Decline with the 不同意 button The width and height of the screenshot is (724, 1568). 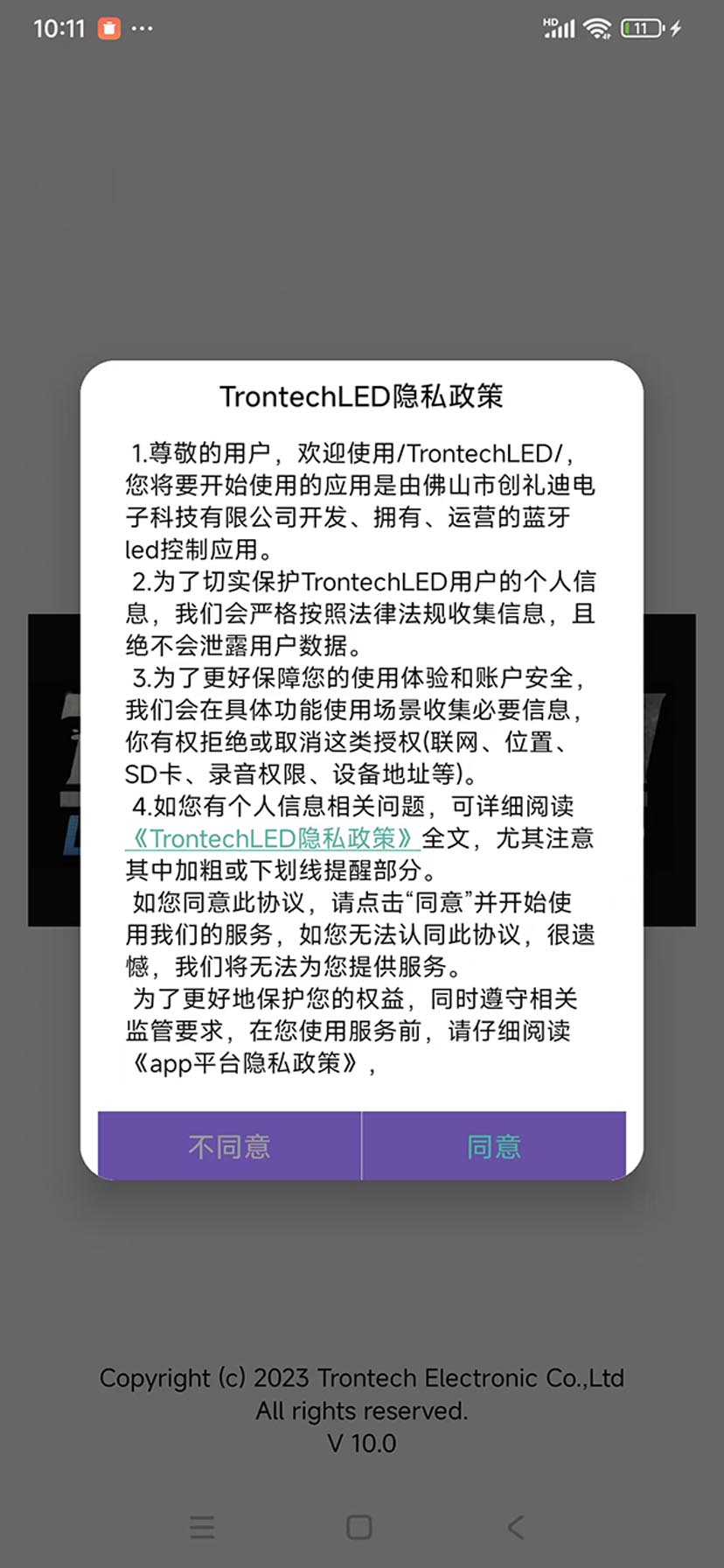(229, 1145)
